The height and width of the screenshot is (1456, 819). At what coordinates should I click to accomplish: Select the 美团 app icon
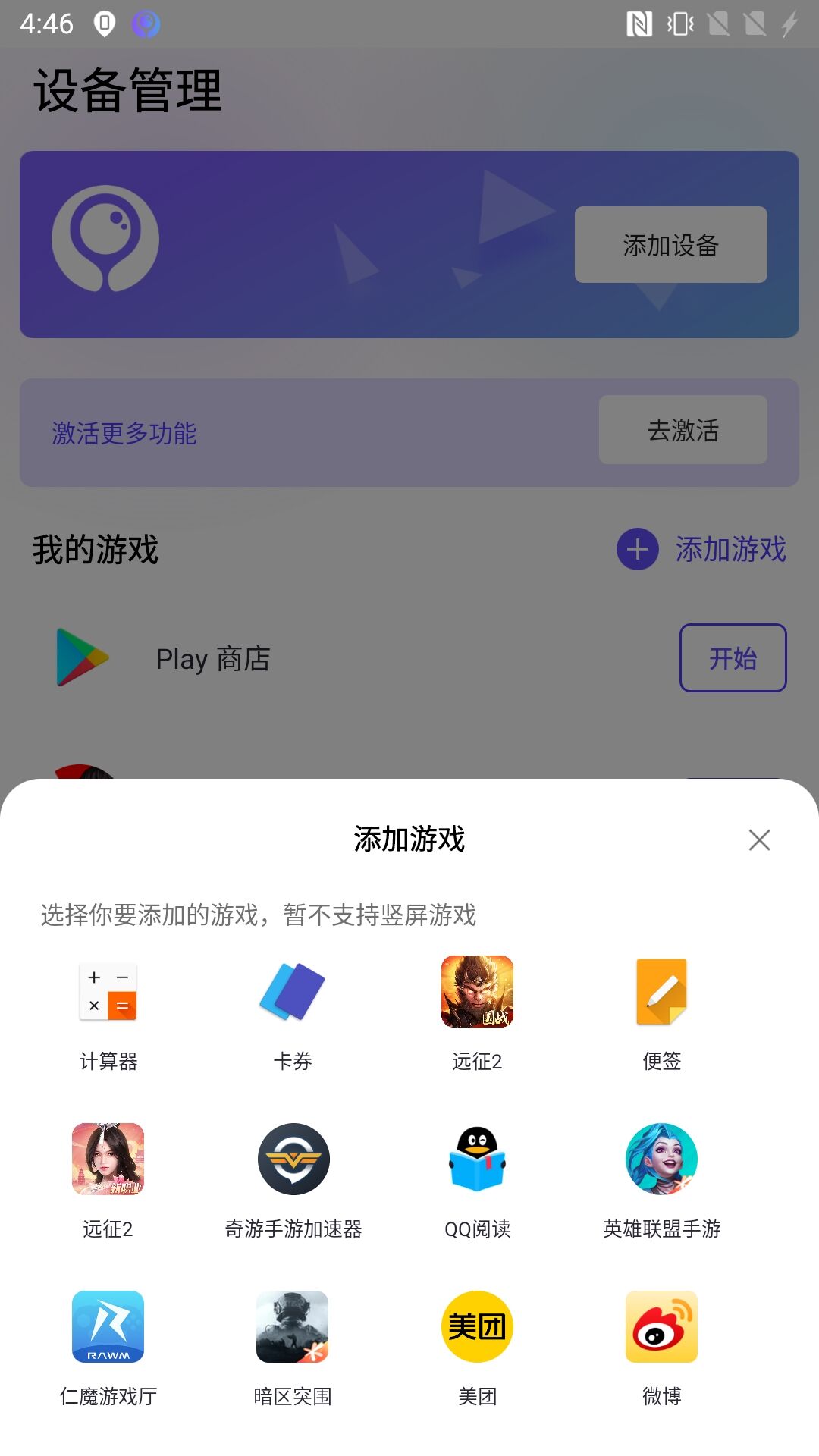pyautogui.click(x=476, y=1327)
